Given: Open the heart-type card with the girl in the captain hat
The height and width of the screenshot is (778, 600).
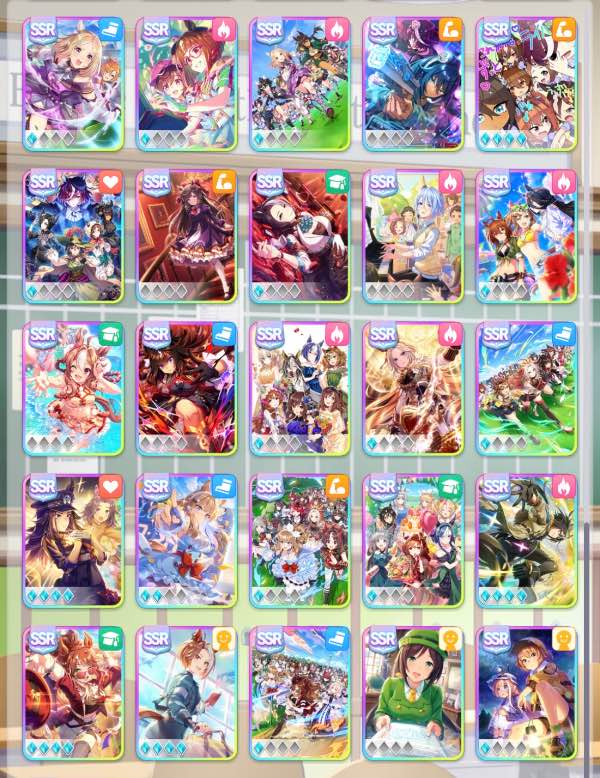Looking at the screenshot, I should click(x=73, y=541).
